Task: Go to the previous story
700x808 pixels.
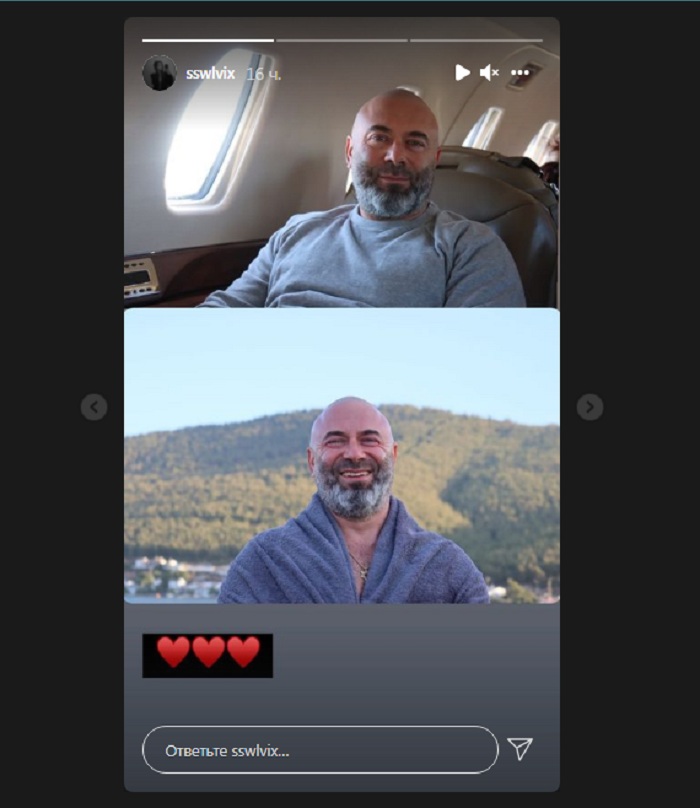Action: click(94, 407)
